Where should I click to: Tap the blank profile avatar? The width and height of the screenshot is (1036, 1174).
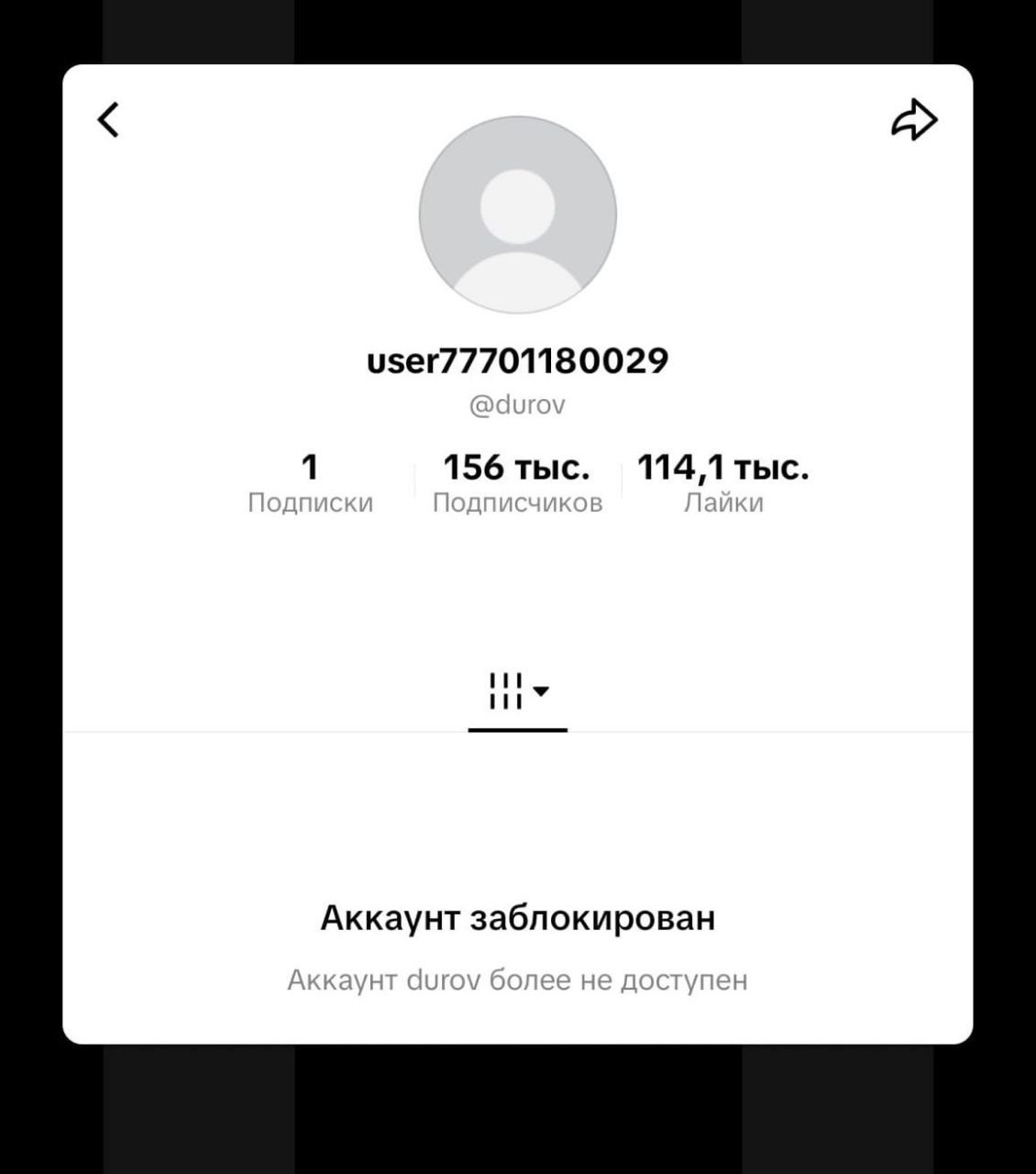[x=517, y=216]
